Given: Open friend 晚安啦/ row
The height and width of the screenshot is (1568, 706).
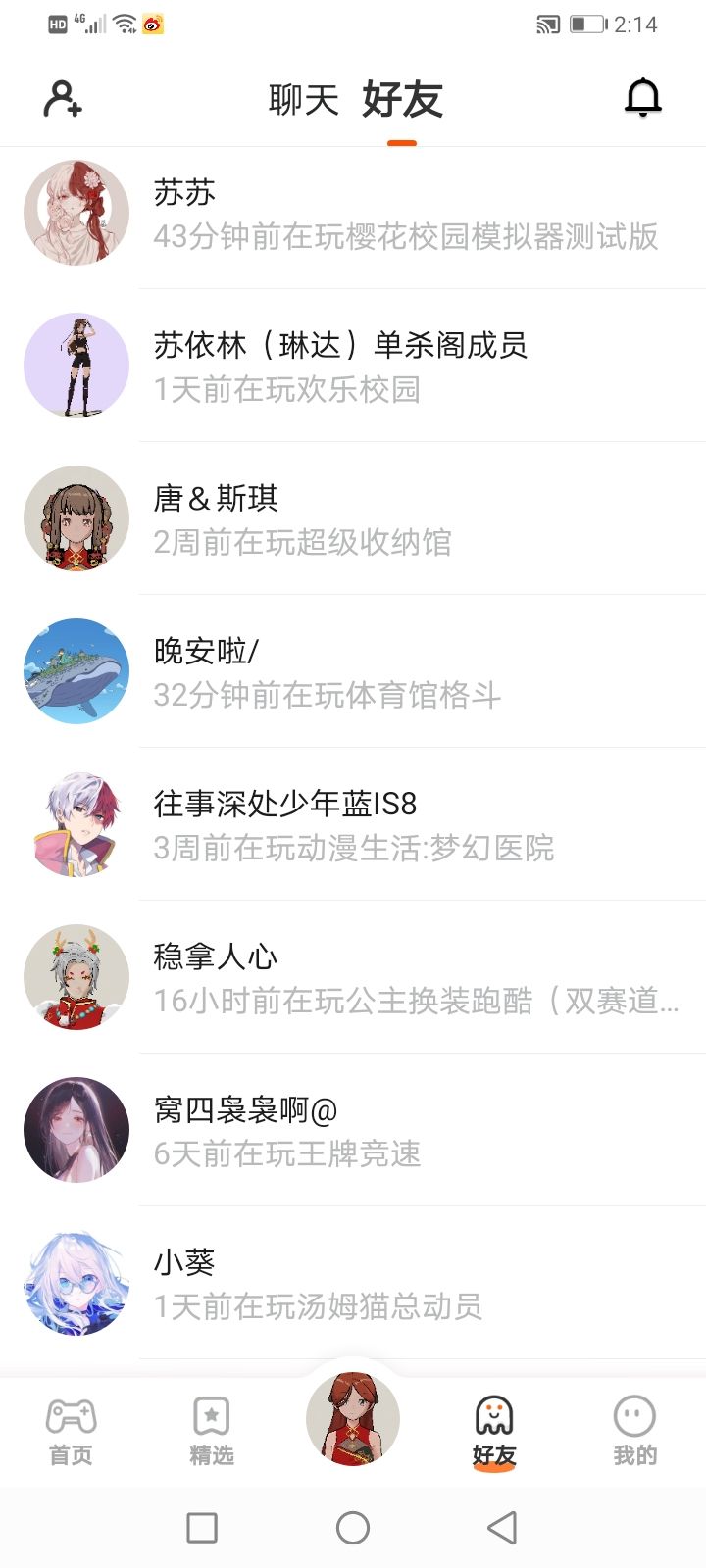Looking at the screenshot, I should coord(353,672).
